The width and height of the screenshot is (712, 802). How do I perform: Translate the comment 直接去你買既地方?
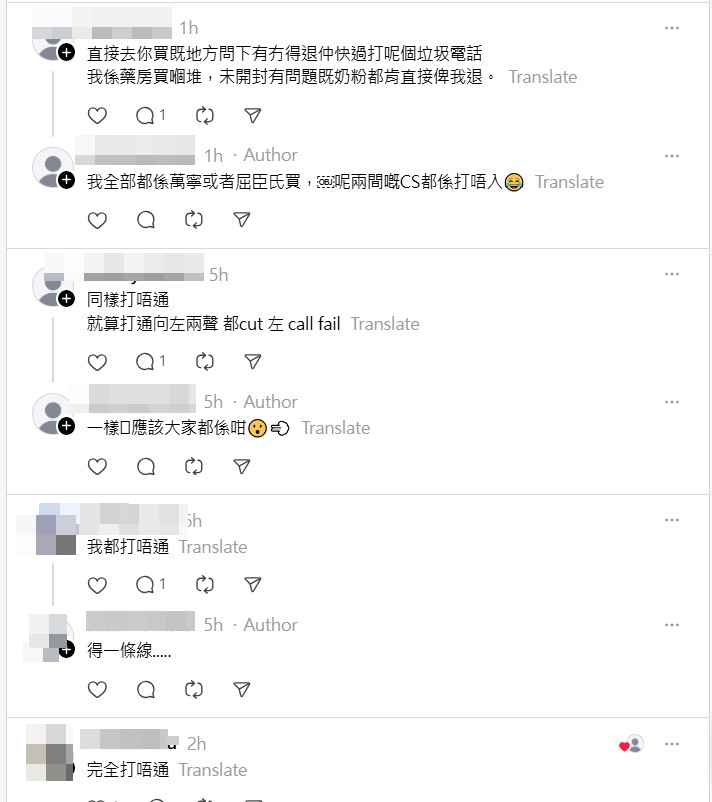pyautogui.click(x=543, y=77)
